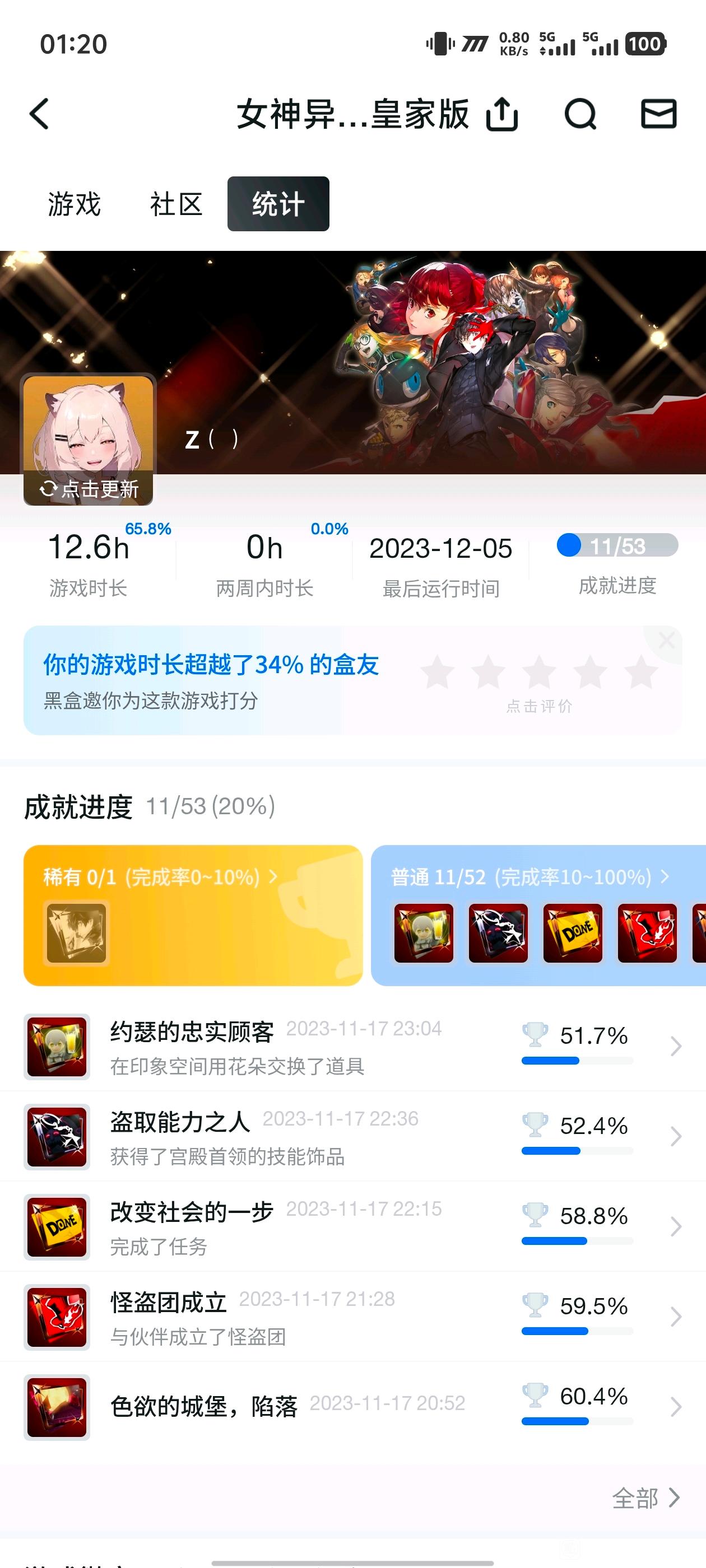Viewport: 706px width, 1568px height.
Task: Open the 稀有 0/1 achievements card
Action: [193, 914]
